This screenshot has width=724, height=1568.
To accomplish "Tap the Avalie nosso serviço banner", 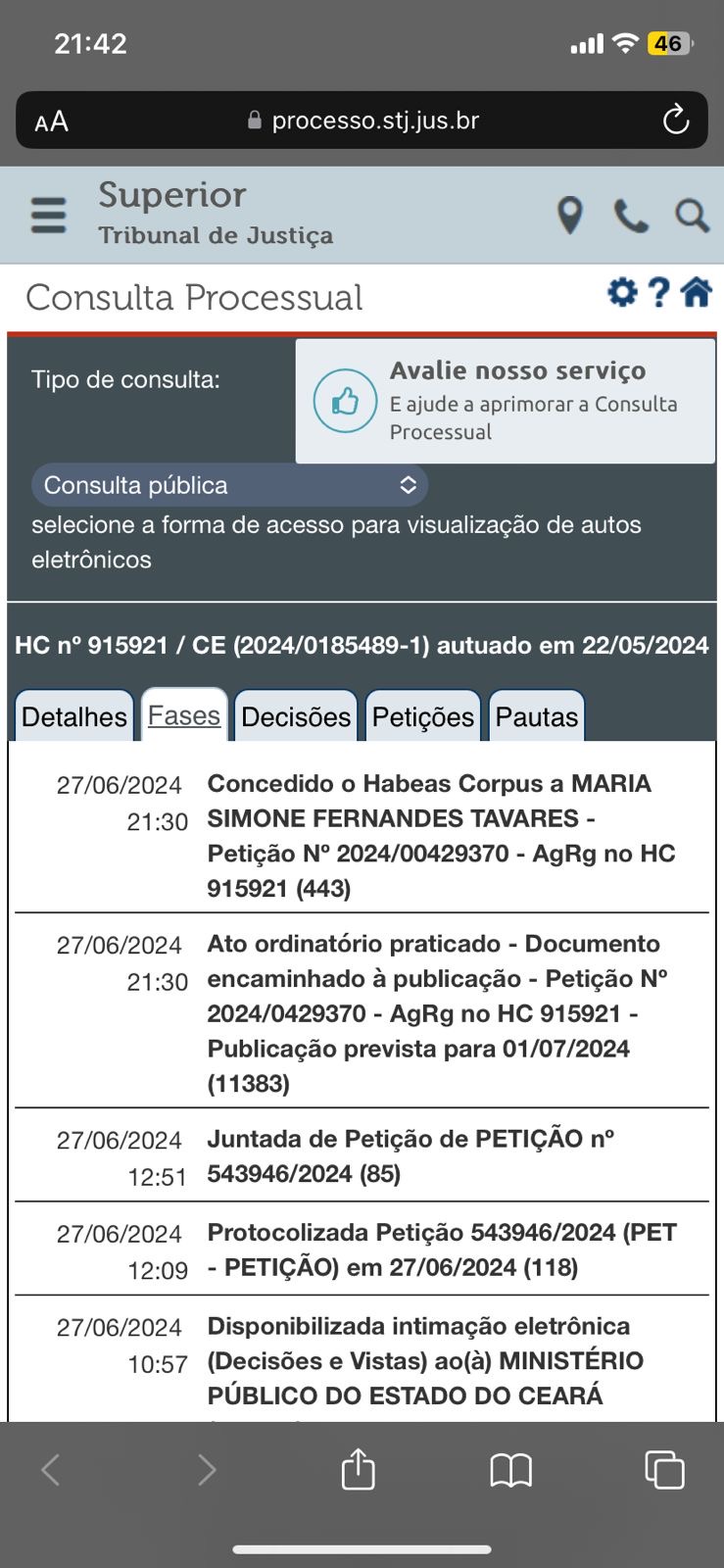I will coord(506,401).
